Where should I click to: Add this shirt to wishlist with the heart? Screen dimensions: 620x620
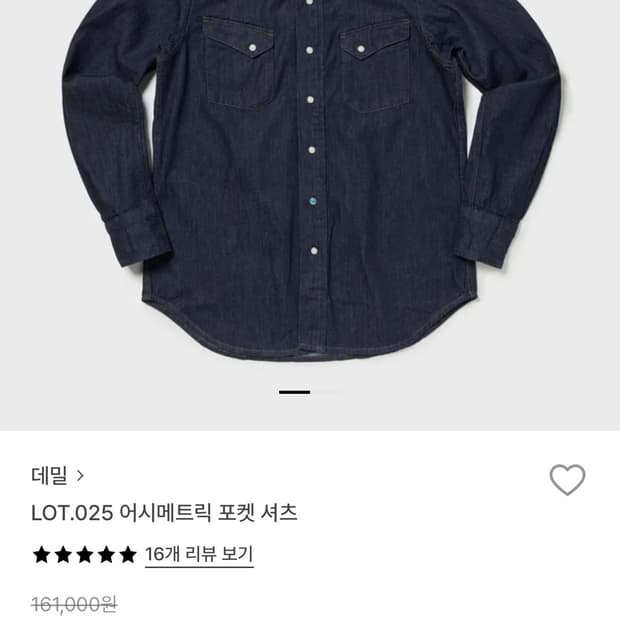(567, 480)
